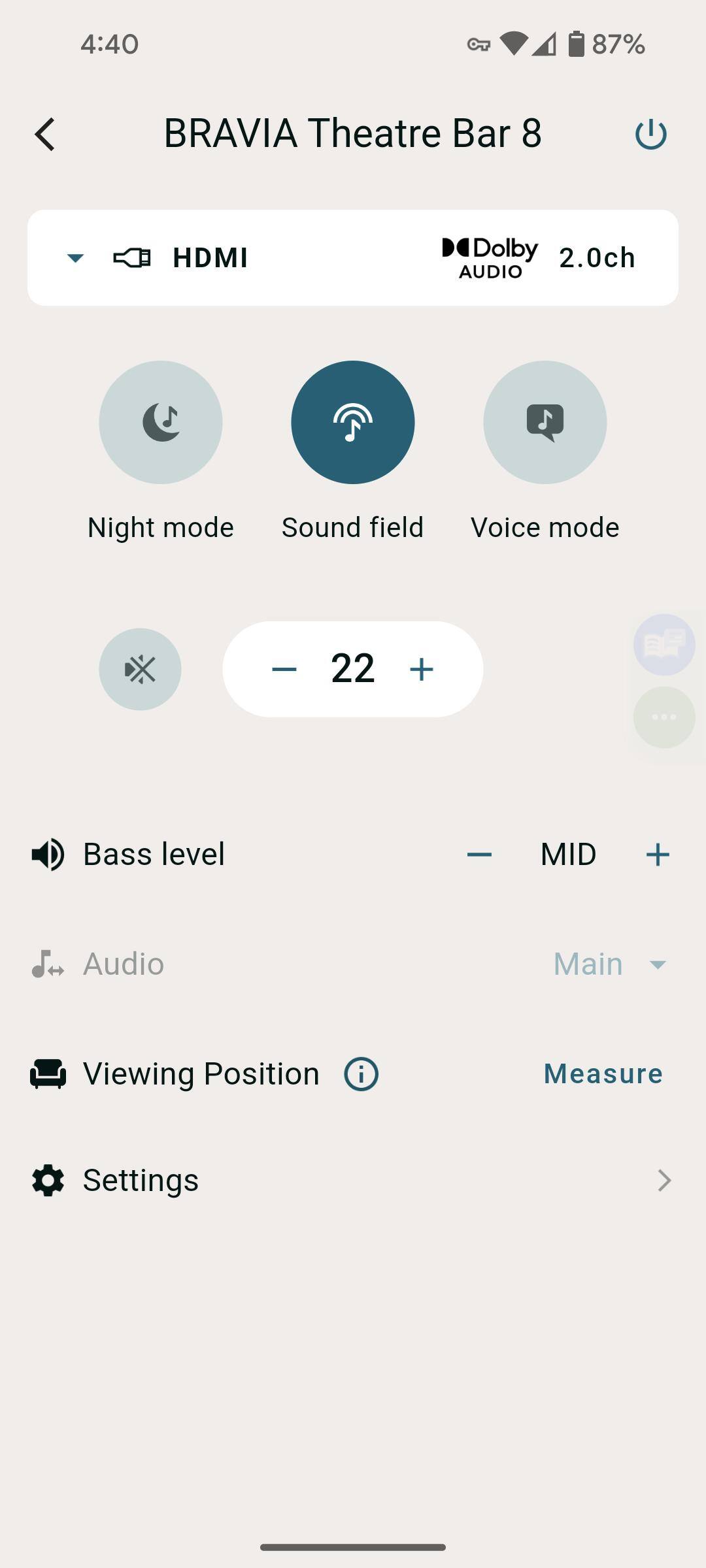Toggle the soundbar power button
This screenshot has width=706, height=1568.
point(650,135)
